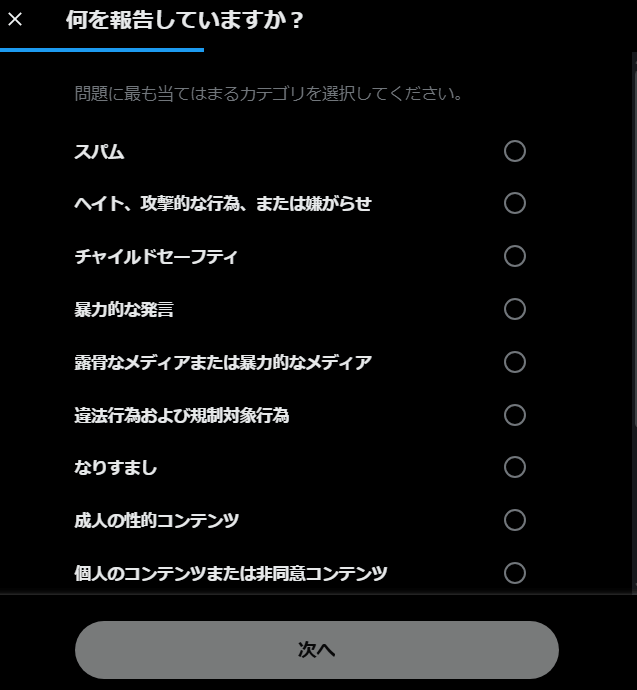Select 露骨なメディアまたは暴力的なメディア
Screen dimensions: 637x690
(514, 362)
